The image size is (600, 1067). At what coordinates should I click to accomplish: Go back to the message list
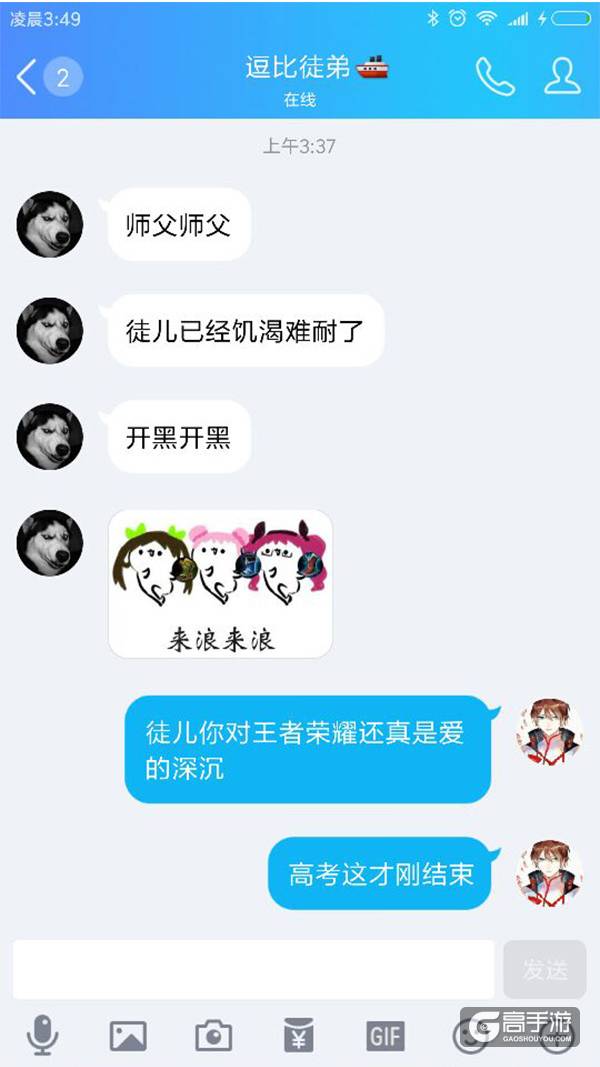(28, 77)
